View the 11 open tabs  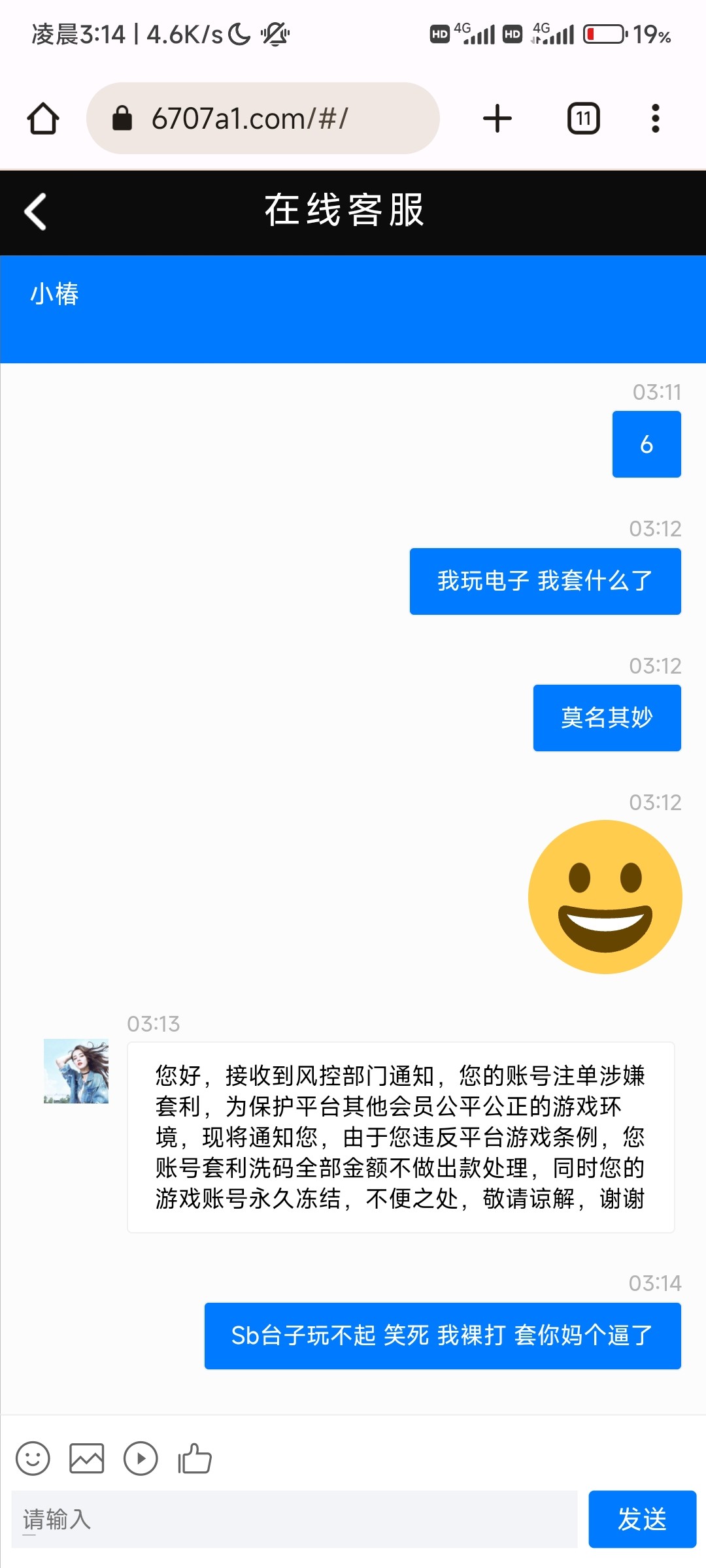point(583,119)
